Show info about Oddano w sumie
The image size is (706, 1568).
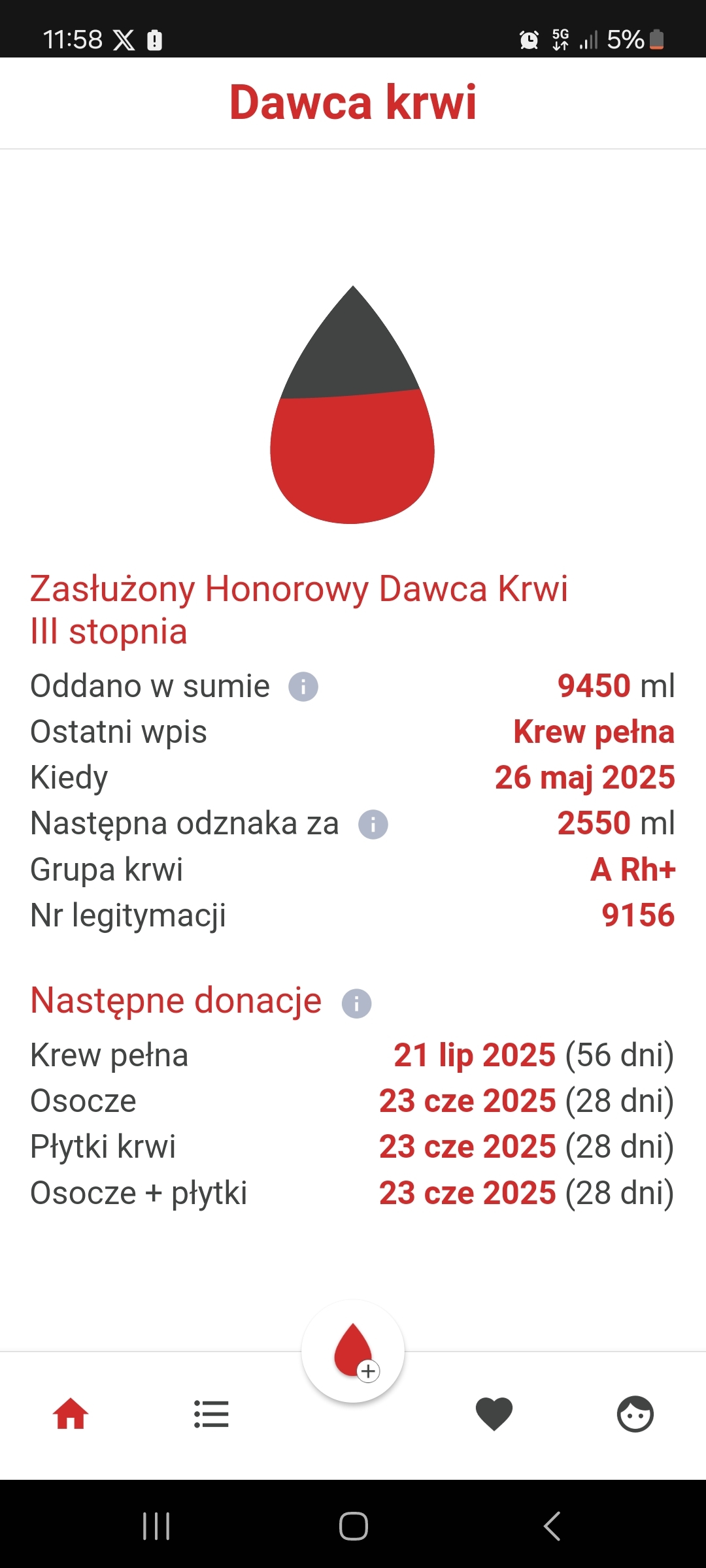303,687
